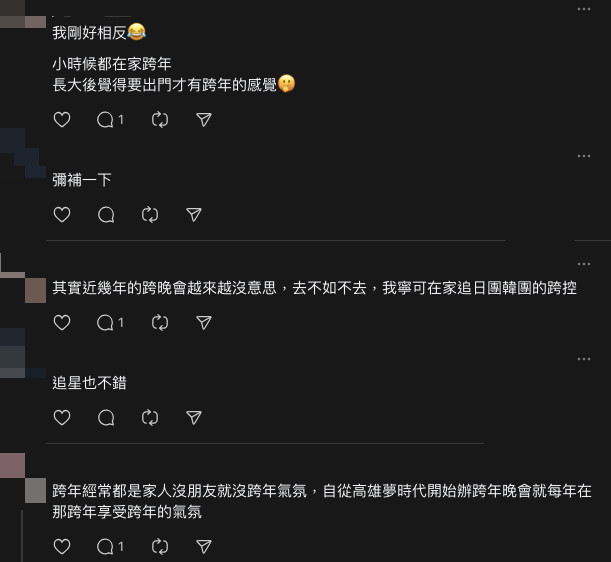Reply to the comment '彌補一下'
The height and width of the screenshot is (562, 611).
tap(106, 215)
